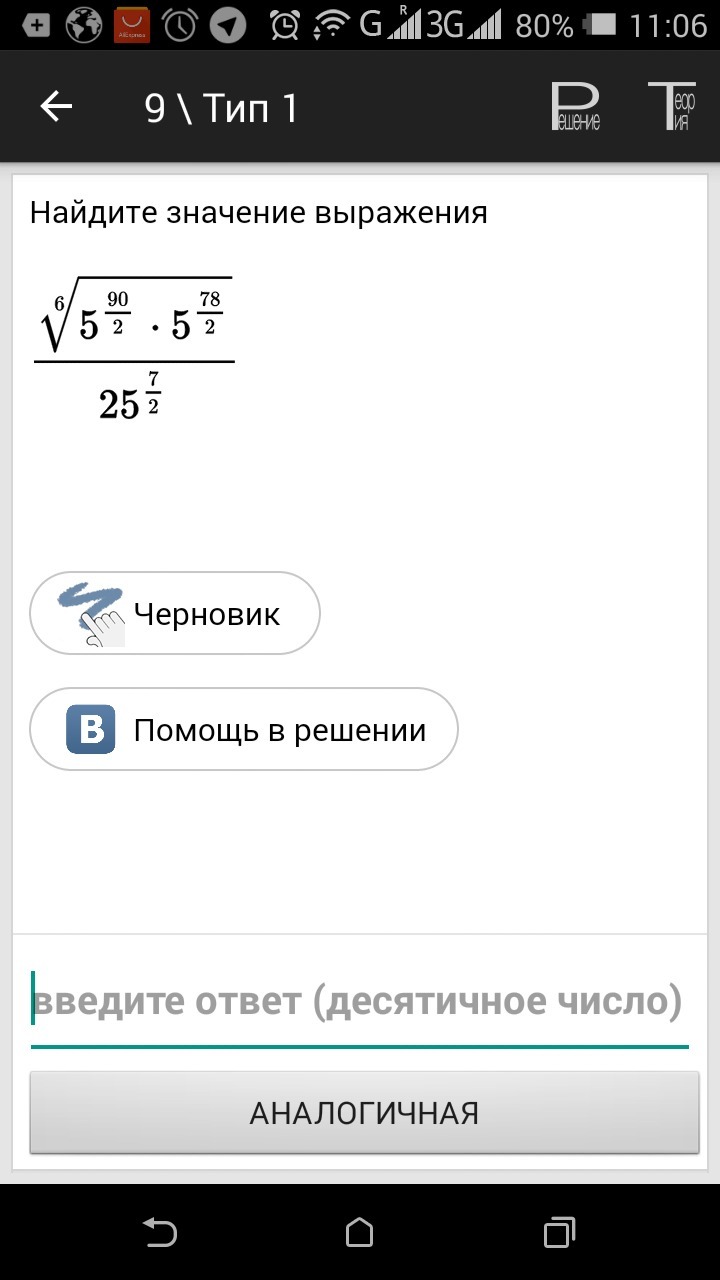Open the Решение solution icon

(576, 107)
